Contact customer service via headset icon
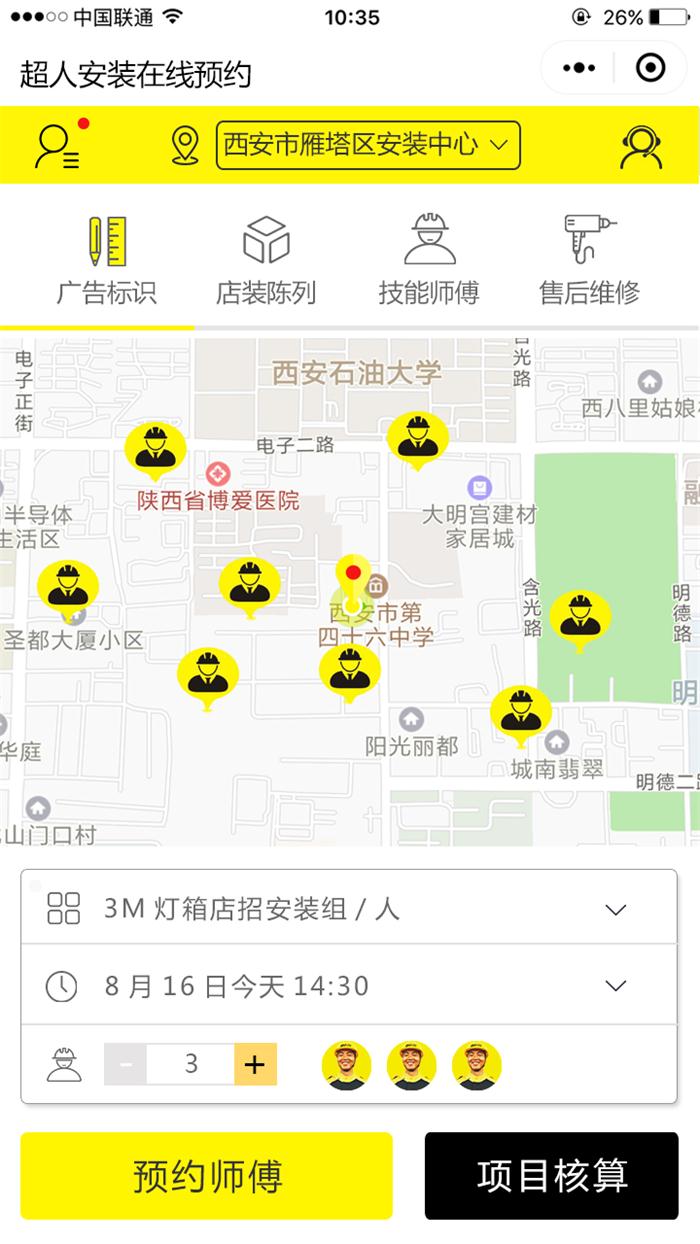 click(640, 146)
